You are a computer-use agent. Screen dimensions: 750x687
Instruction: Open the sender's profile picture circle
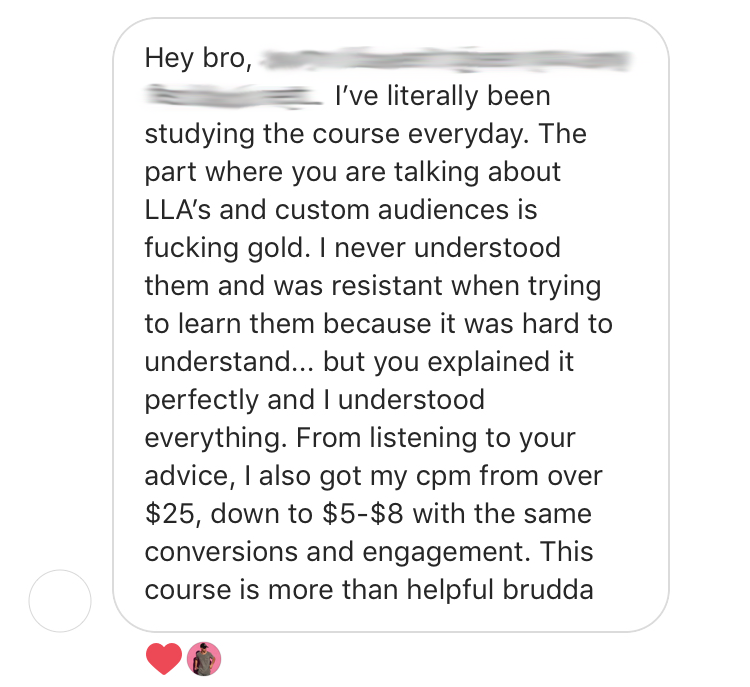click(x=60, y=601)
